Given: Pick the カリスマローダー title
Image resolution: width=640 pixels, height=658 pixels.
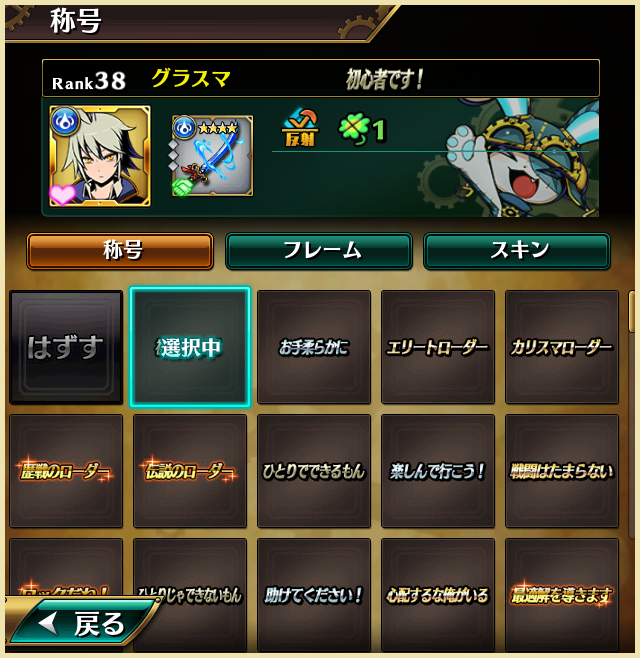Looking at the screenshot, I should pos(562,347).
